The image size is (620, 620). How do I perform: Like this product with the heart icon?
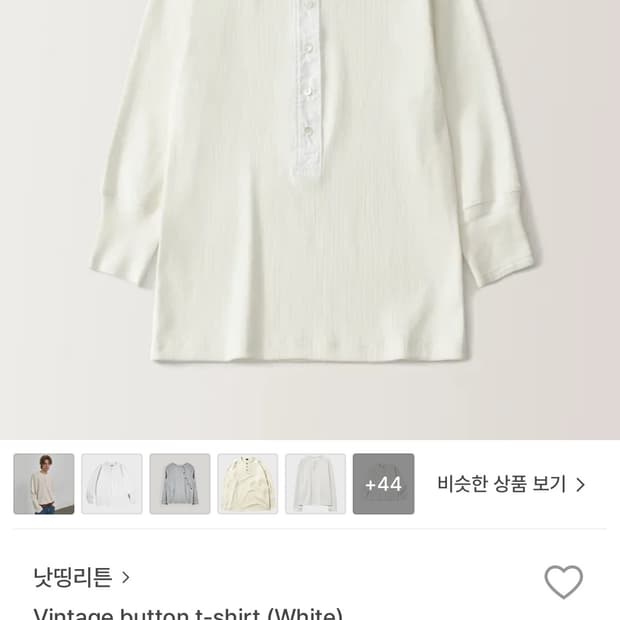[x=563, y=581]
